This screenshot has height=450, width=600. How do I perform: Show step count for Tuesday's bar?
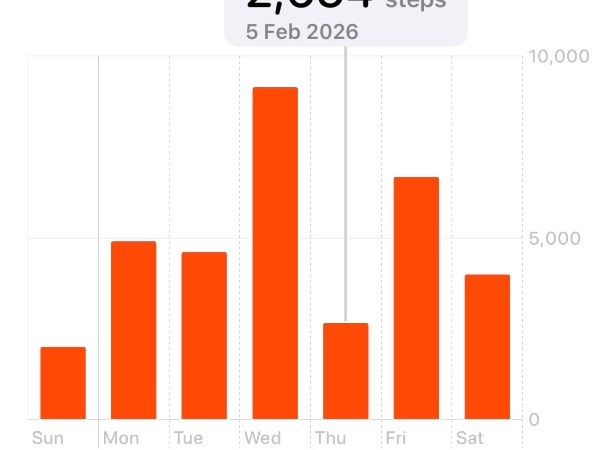click(x=204, y=336)
